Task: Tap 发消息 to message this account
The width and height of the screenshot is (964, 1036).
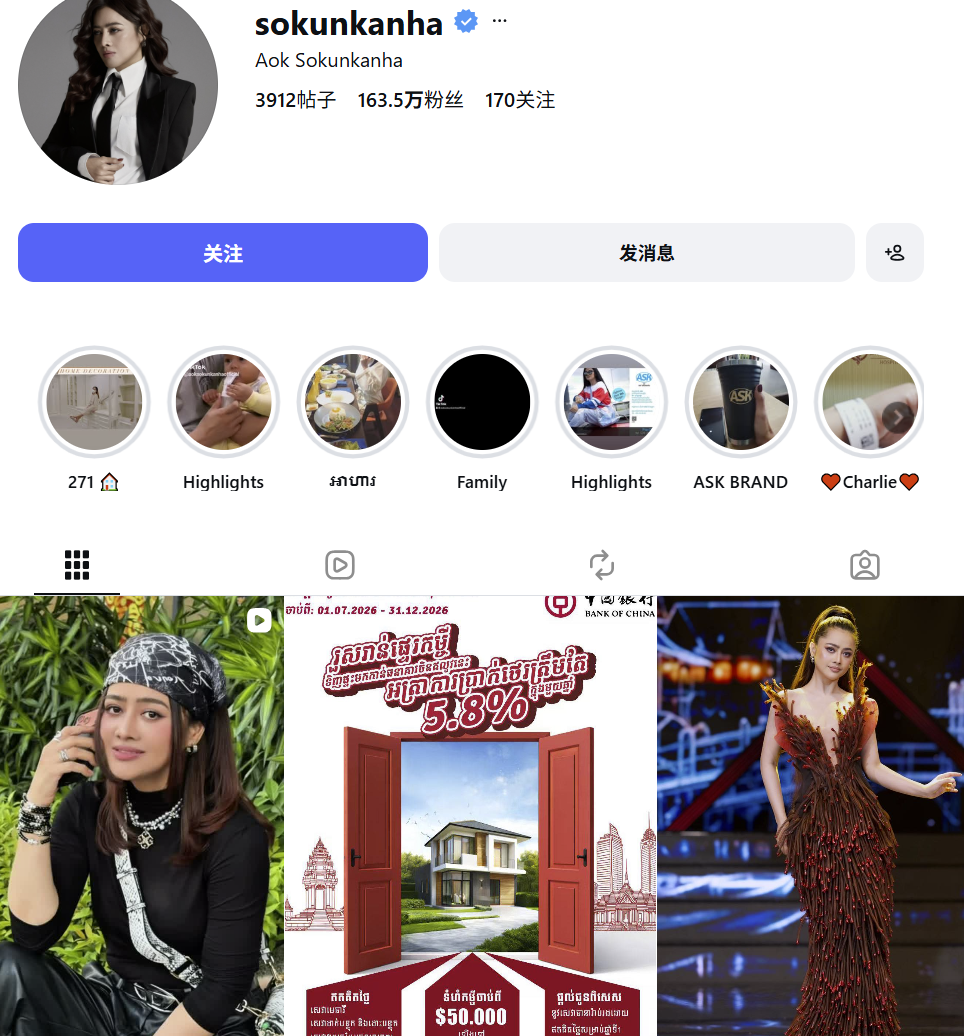Action: click(x=646, y=252)
